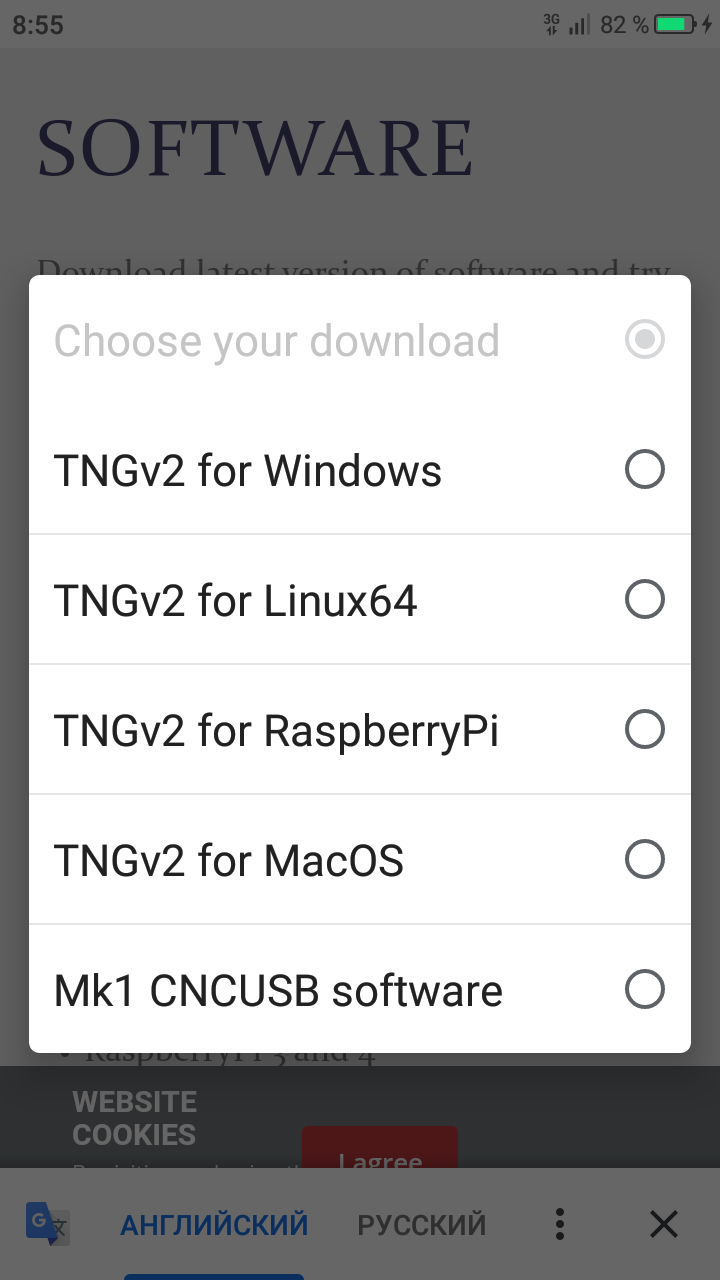Close the translate bar

663,1224
